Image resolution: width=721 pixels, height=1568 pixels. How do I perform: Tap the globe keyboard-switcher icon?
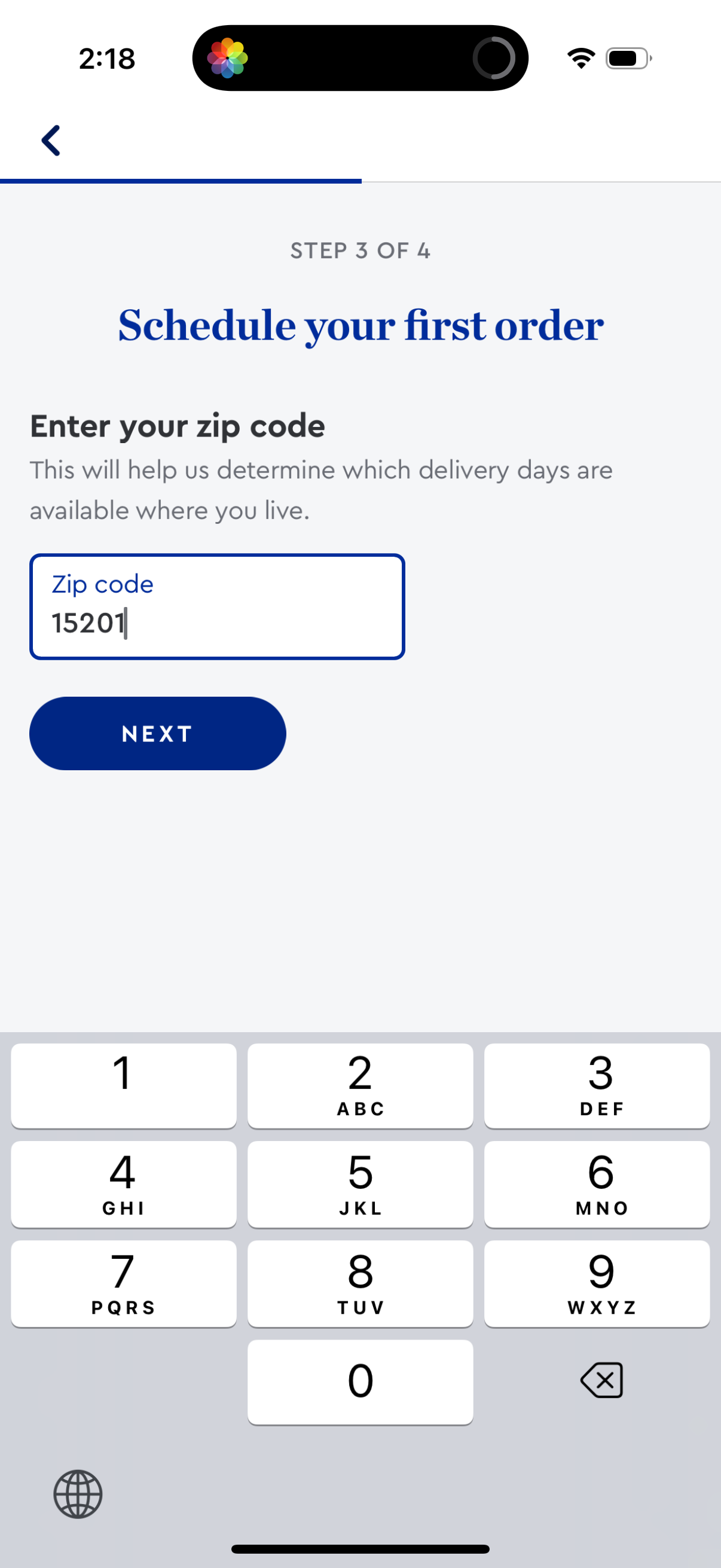[78, 1496]
